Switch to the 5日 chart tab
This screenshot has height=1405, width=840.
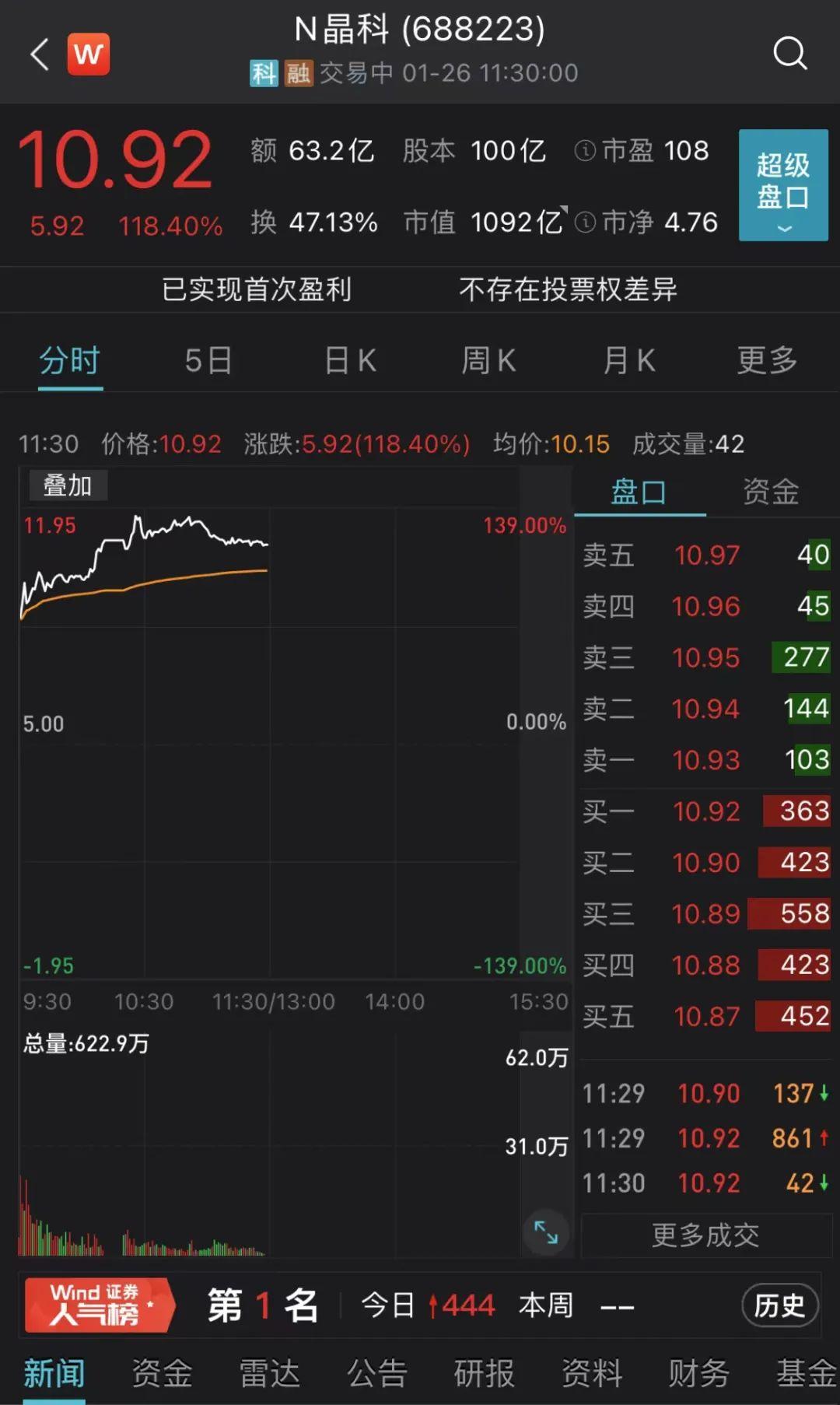[208, 361]
